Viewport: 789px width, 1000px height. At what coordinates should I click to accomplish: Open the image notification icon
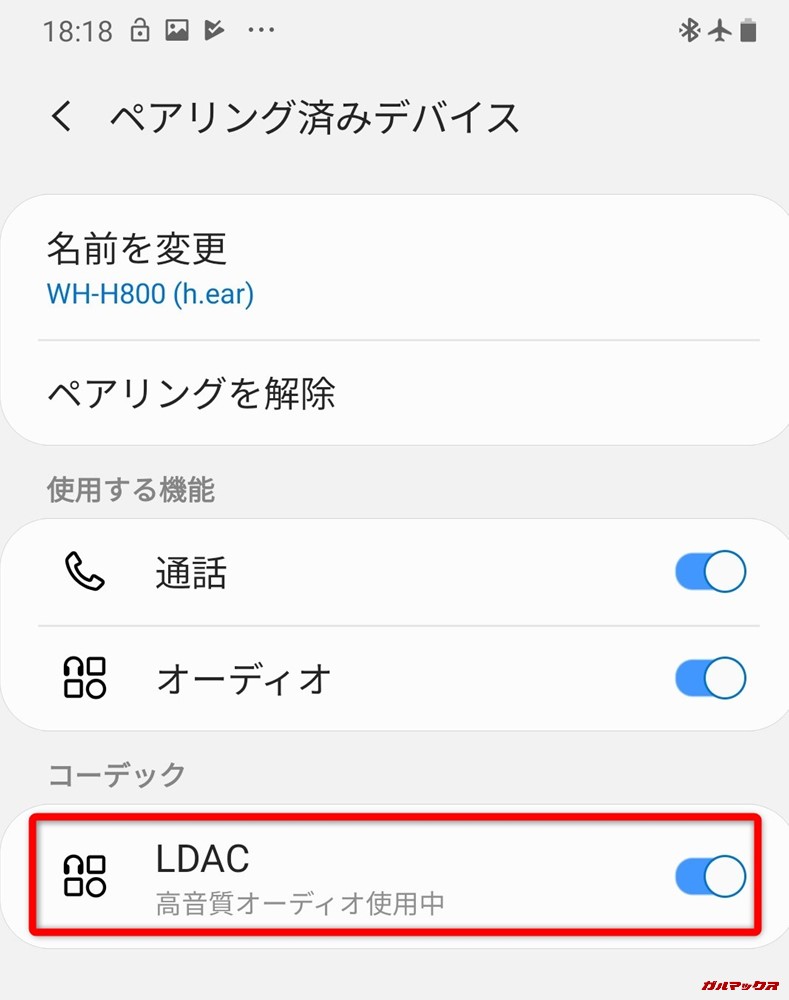click(x=176, y=29)
